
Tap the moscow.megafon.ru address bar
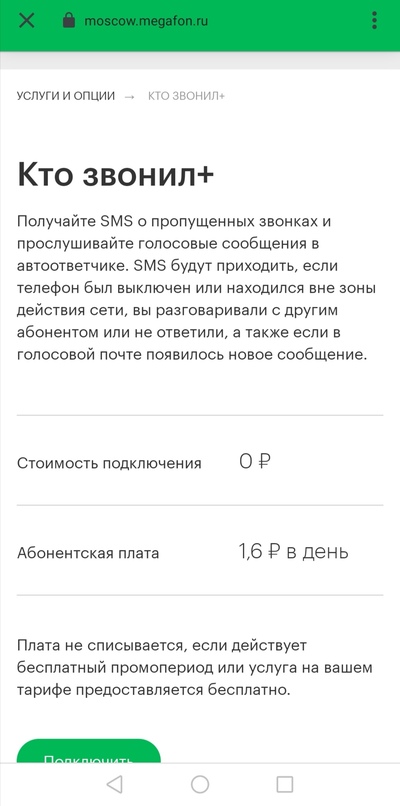(x=146, y=21)
